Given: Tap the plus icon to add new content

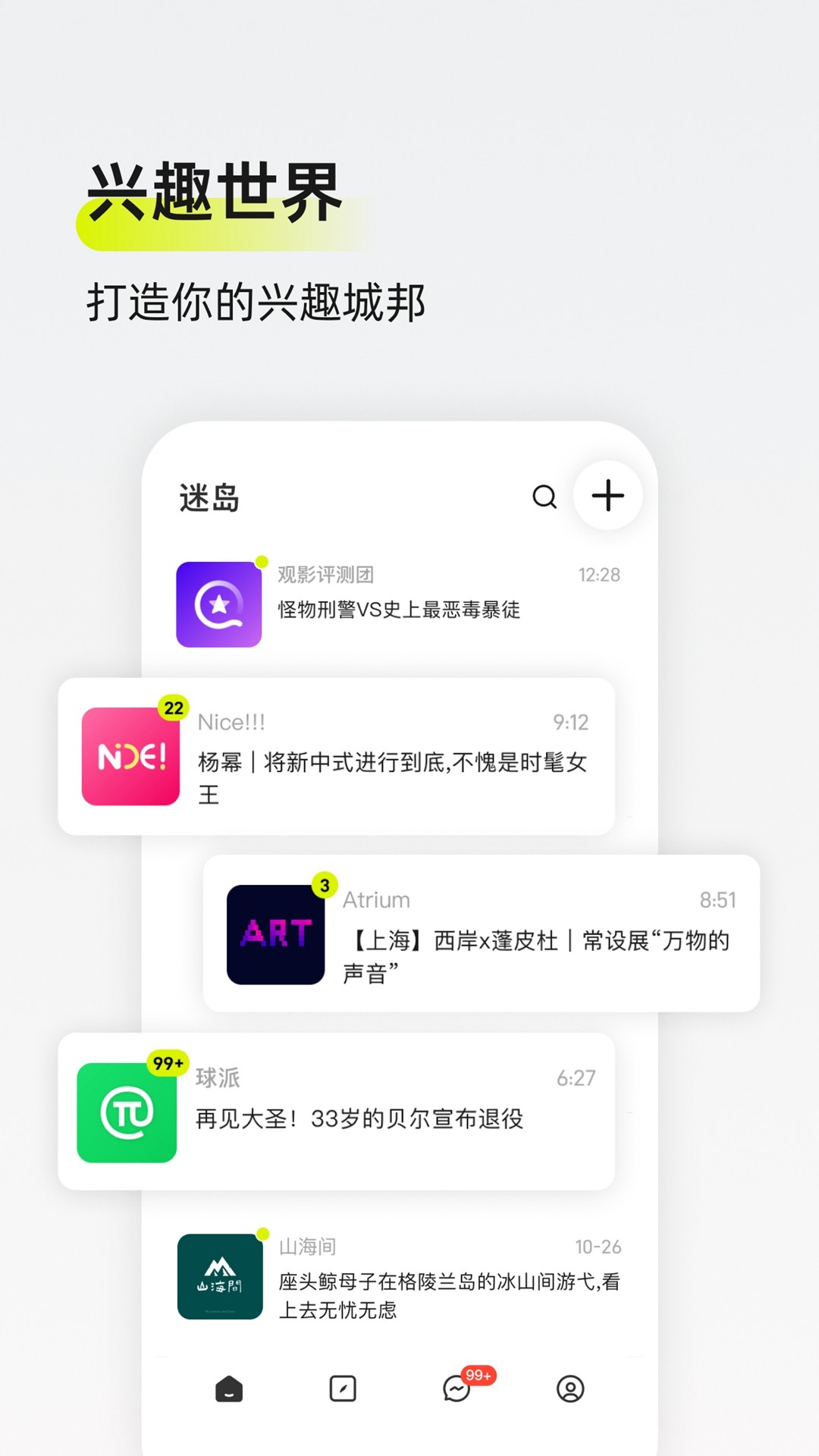Looking at the screenshot, I should click(607, 494).
